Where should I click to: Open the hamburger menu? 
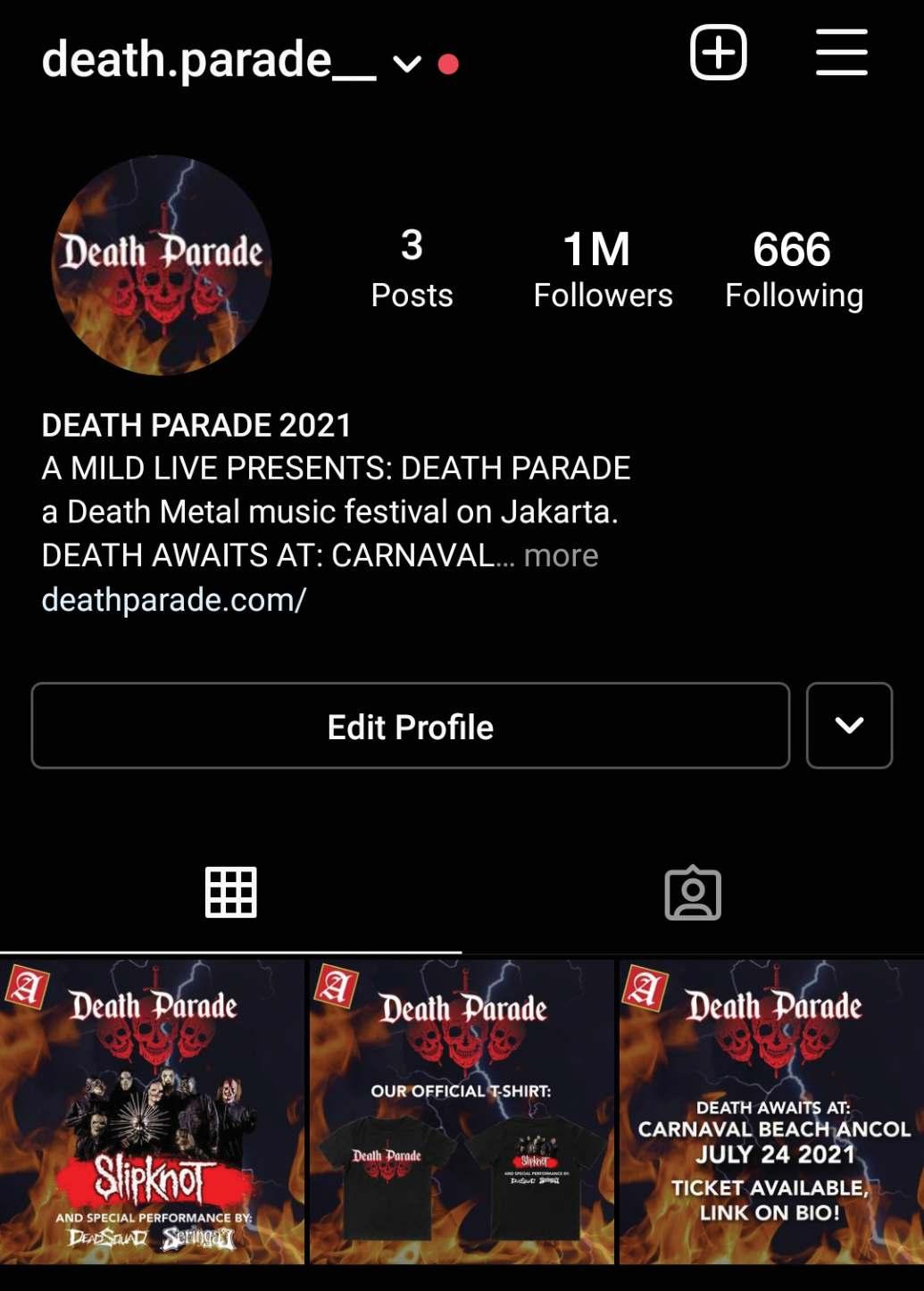tap(841, 53)
